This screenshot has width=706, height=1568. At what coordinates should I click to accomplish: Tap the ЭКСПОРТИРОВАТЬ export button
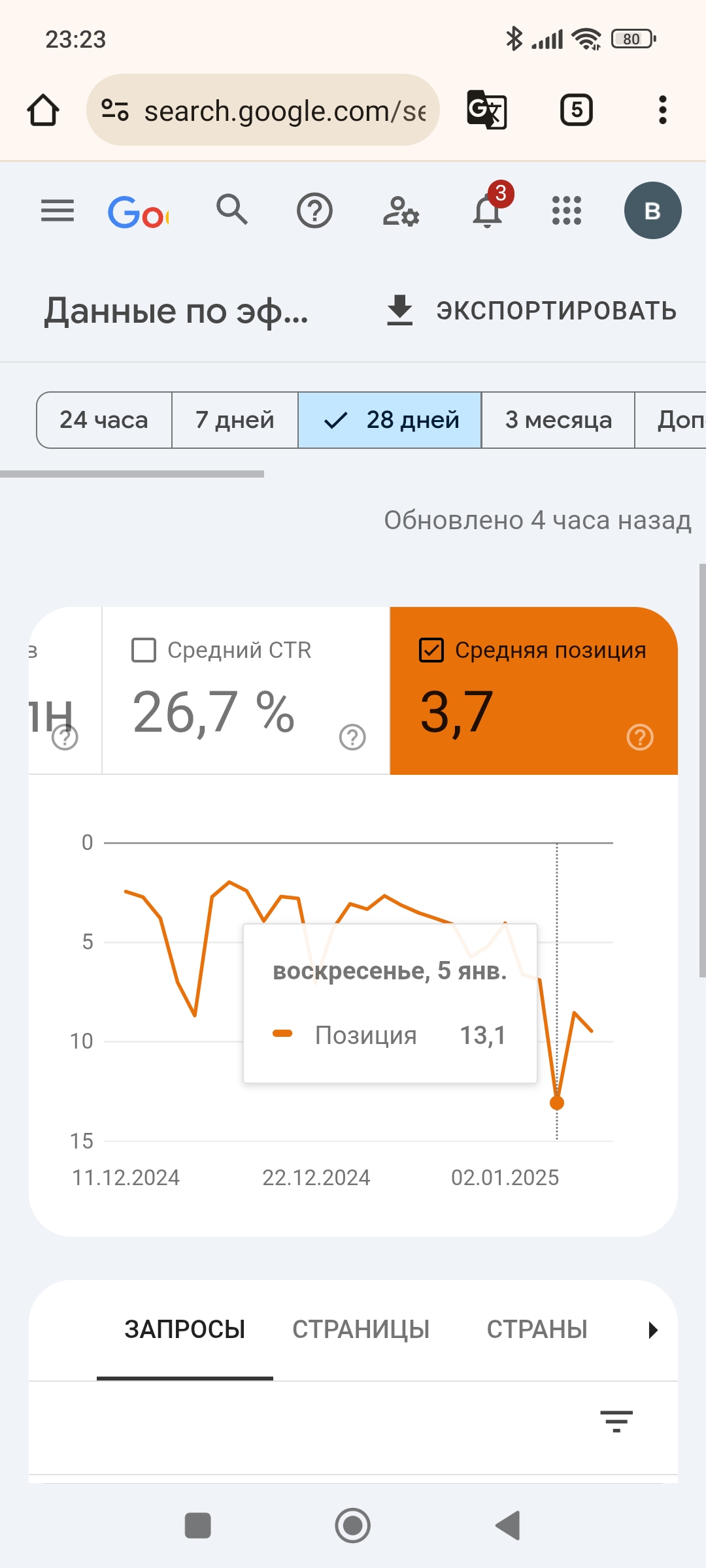click(531, 311)
